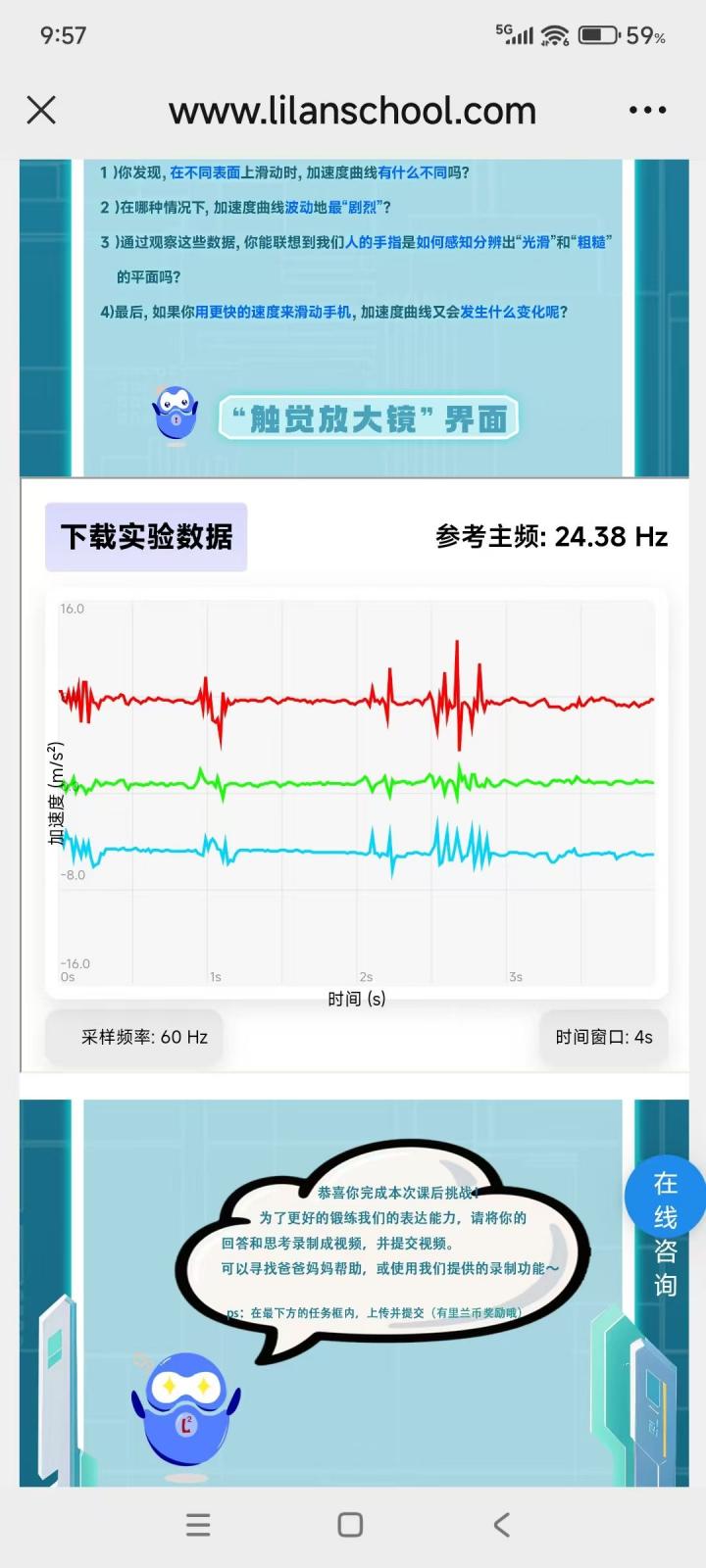Open the three-dot browser menu

coord(647,110)
